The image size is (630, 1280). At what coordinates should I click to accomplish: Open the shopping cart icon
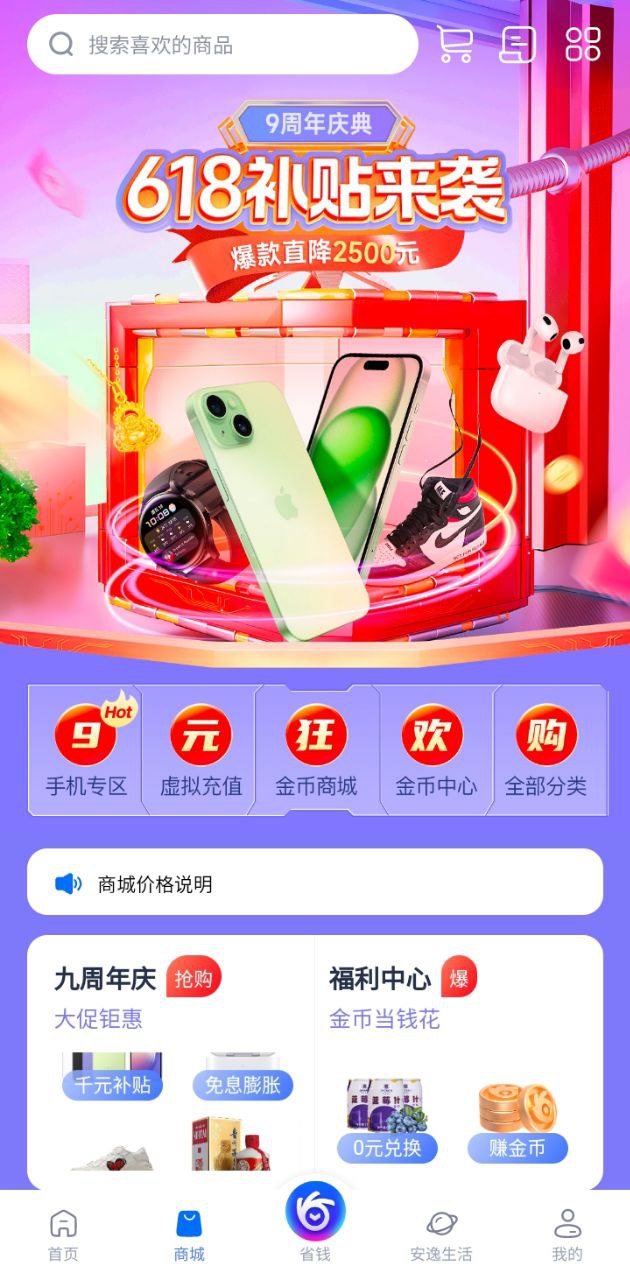(455, 44)
